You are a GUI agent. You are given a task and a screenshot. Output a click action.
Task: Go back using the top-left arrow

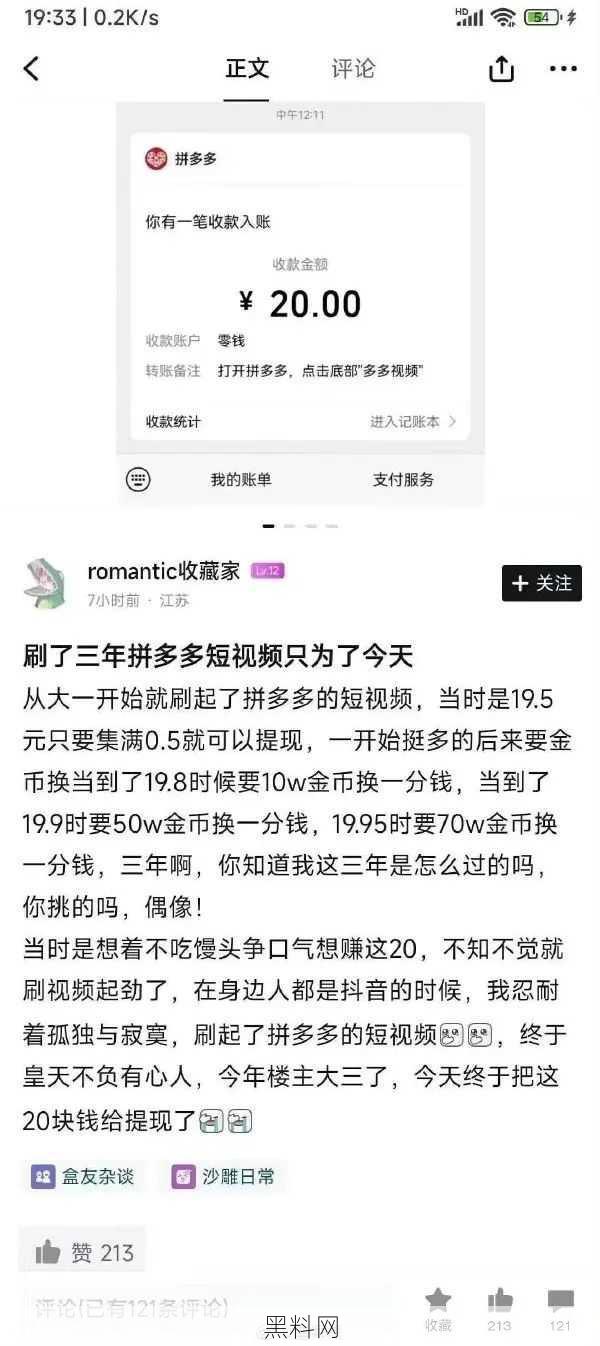32,69
